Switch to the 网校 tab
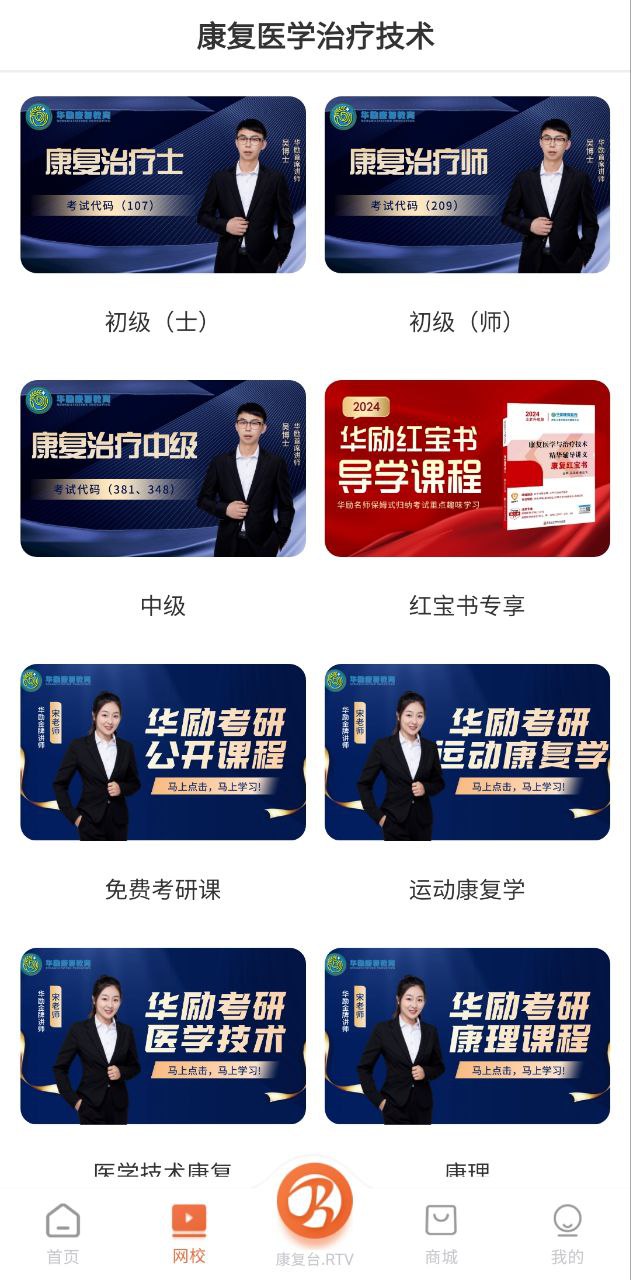 coord(189,1234)
